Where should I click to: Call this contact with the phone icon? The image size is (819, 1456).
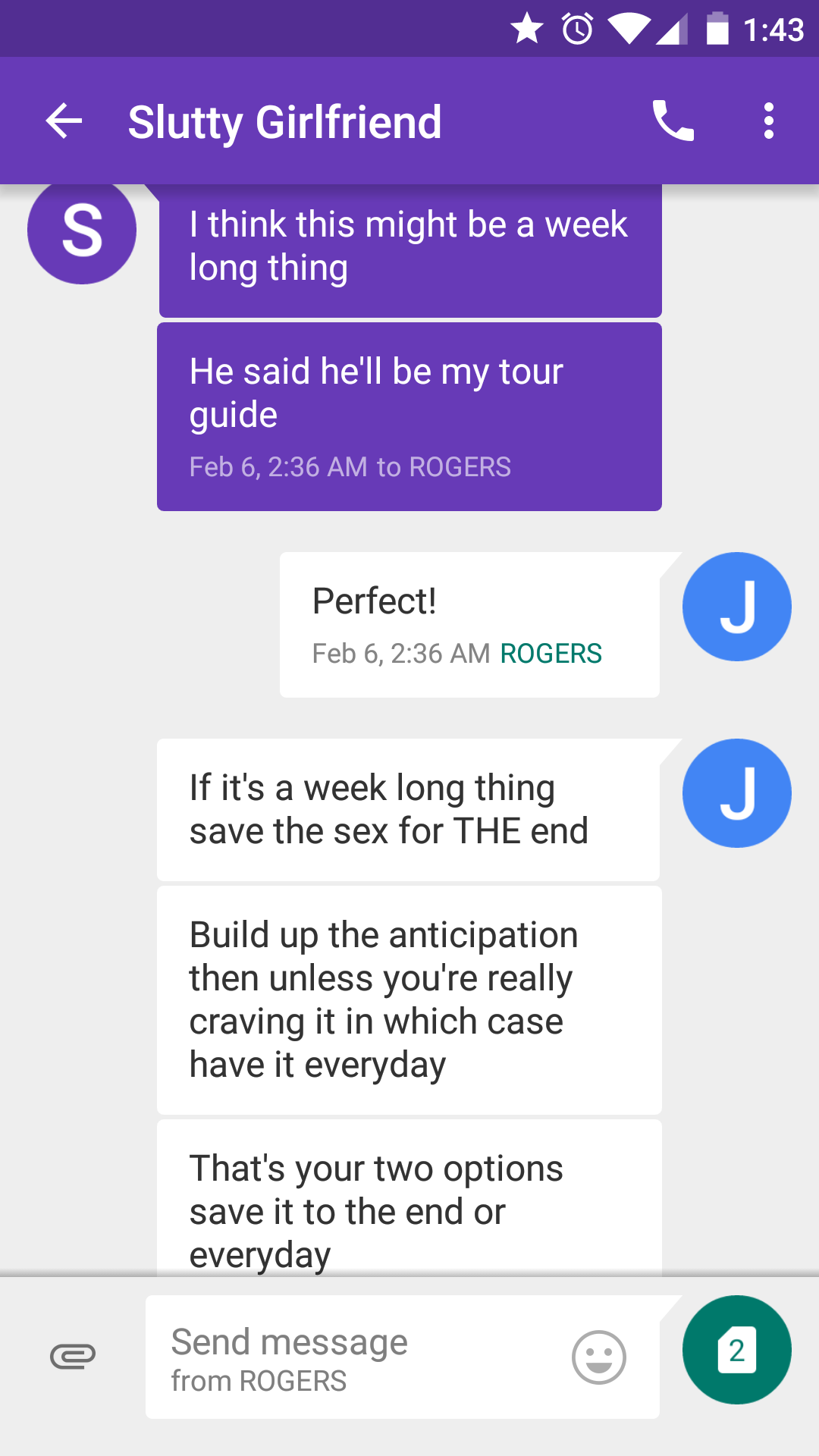pyautogui.click(x=673, y=121)
